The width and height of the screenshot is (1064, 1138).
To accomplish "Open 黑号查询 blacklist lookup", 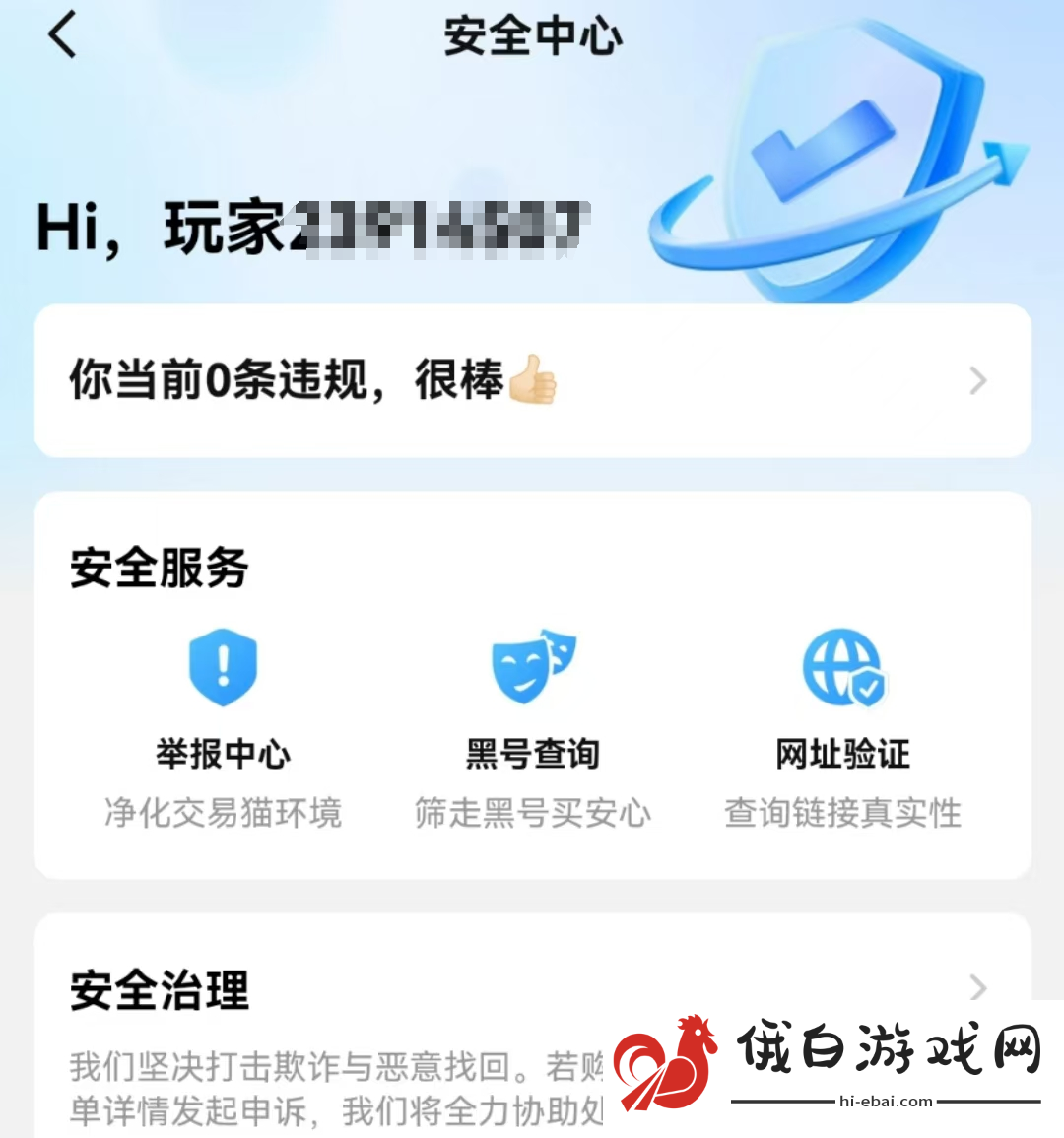I will tap(532, 727).
